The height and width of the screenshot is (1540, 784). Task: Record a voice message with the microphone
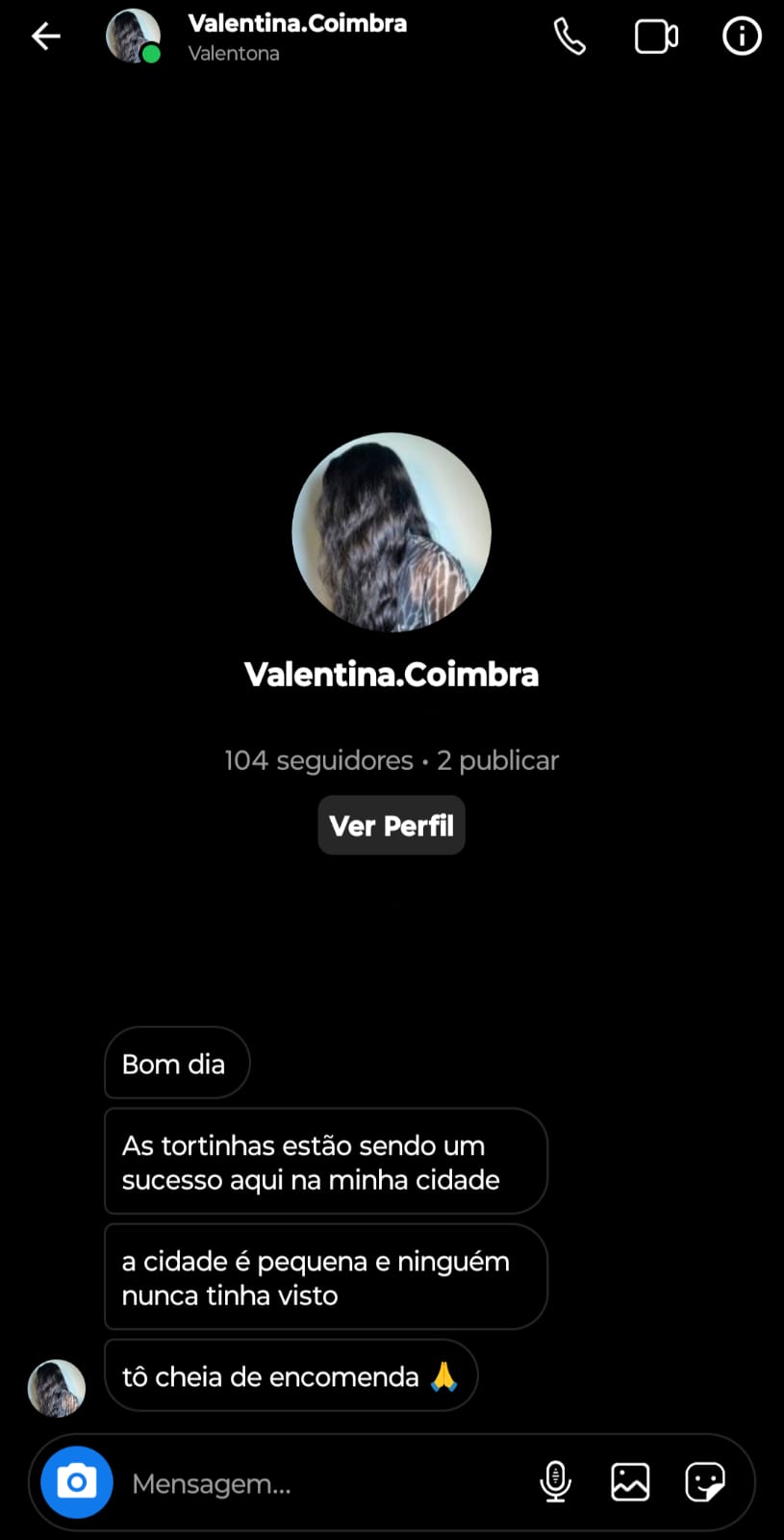[555, 1482]
